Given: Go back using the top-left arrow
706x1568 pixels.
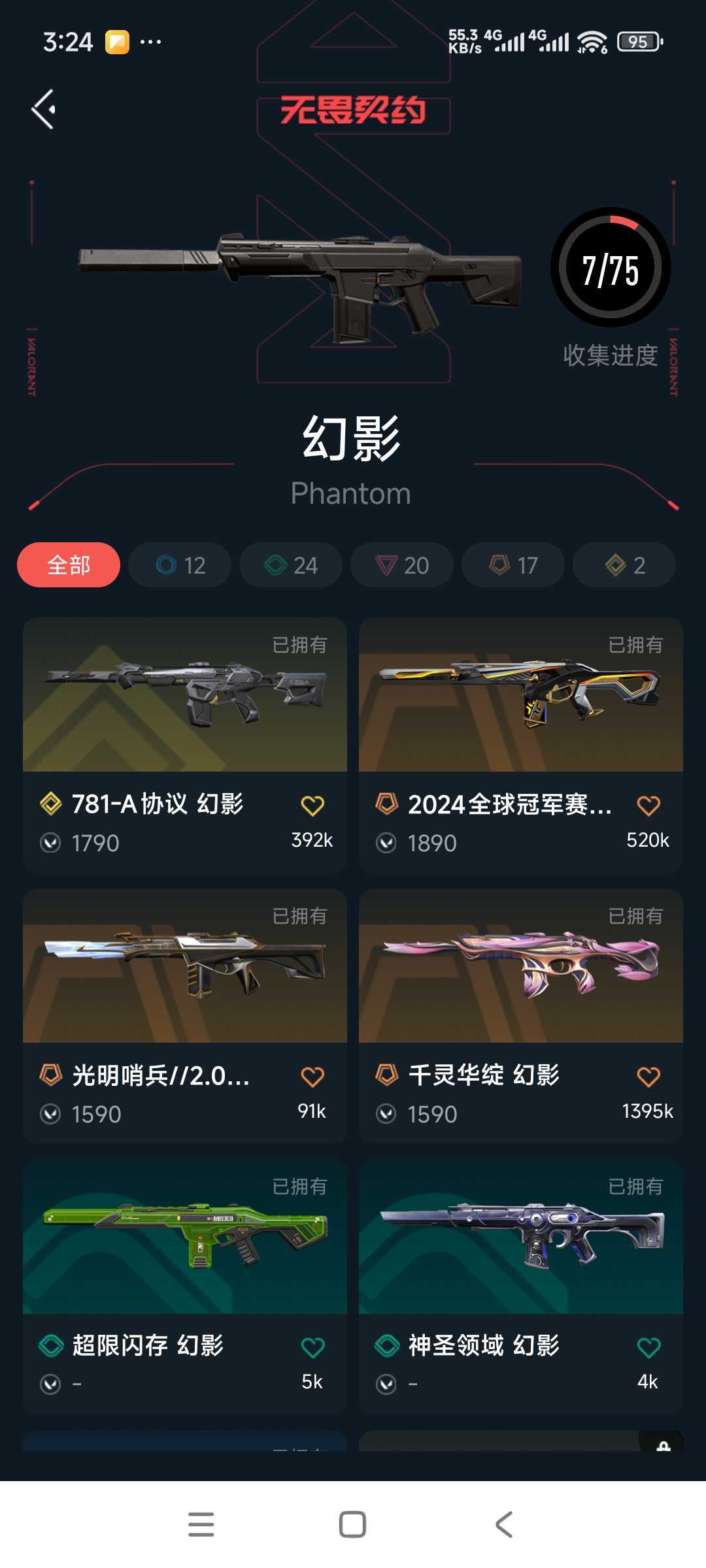Looking at the screenshot, I should pos(43,109).
